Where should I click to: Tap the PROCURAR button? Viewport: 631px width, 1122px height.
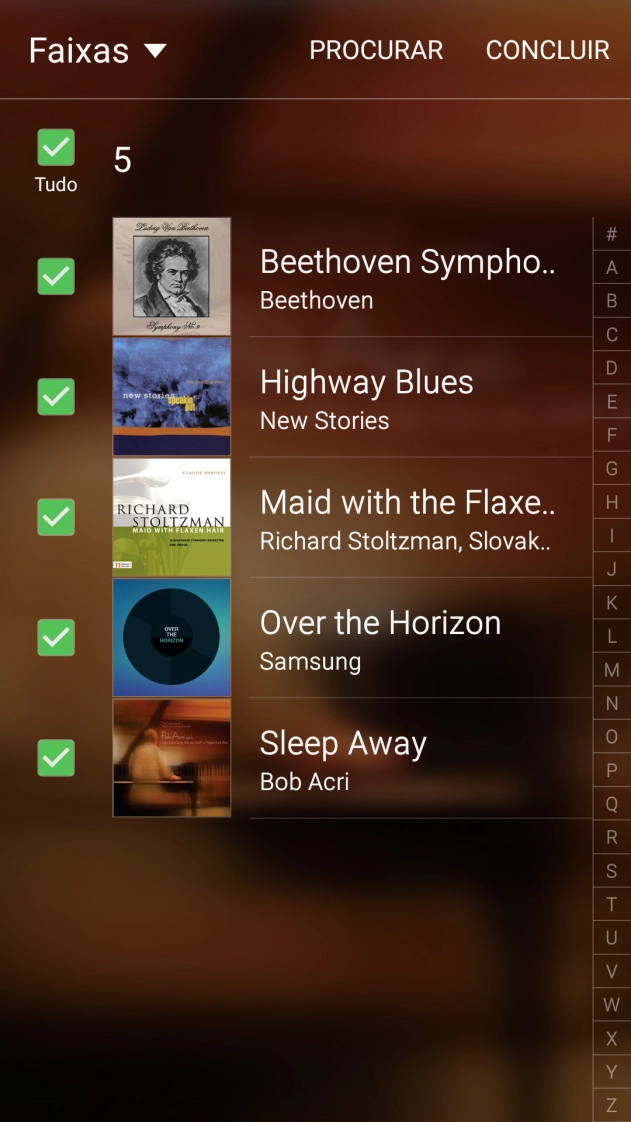pyautogui.click(x=376, y=51)
